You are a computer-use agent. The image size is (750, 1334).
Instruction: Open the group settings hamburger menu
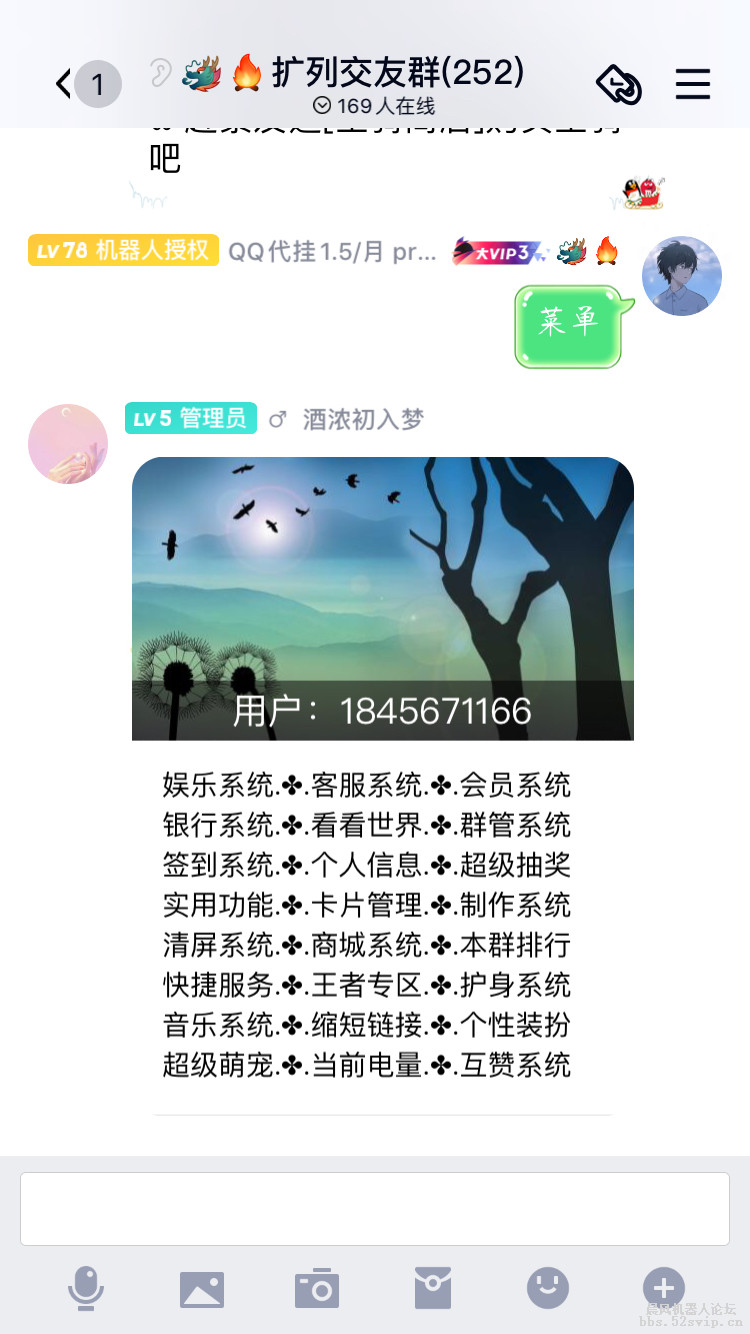(693, 84)
